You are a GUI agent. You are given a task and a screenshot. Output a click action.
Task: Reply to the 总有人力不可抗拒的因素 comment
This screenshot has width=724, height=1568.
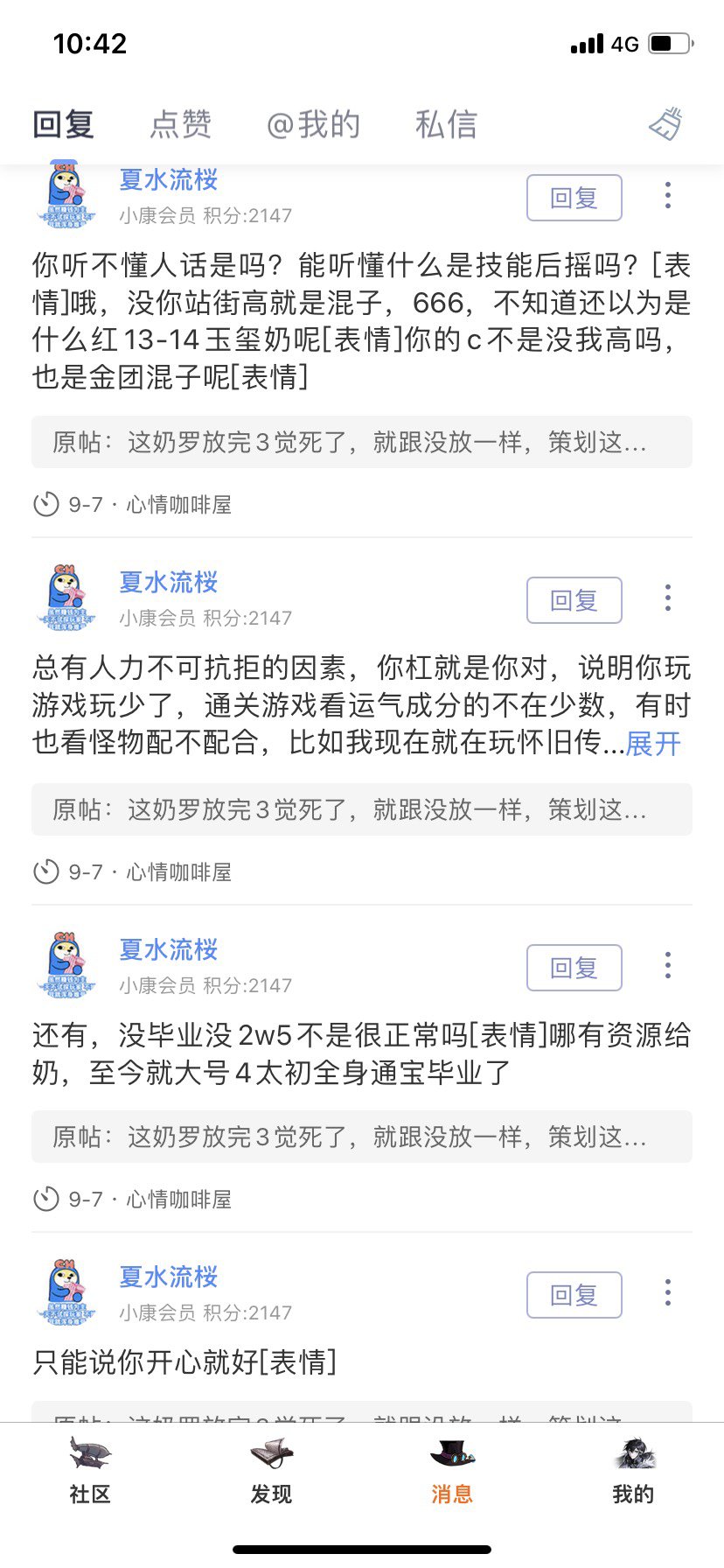(574, 600)
